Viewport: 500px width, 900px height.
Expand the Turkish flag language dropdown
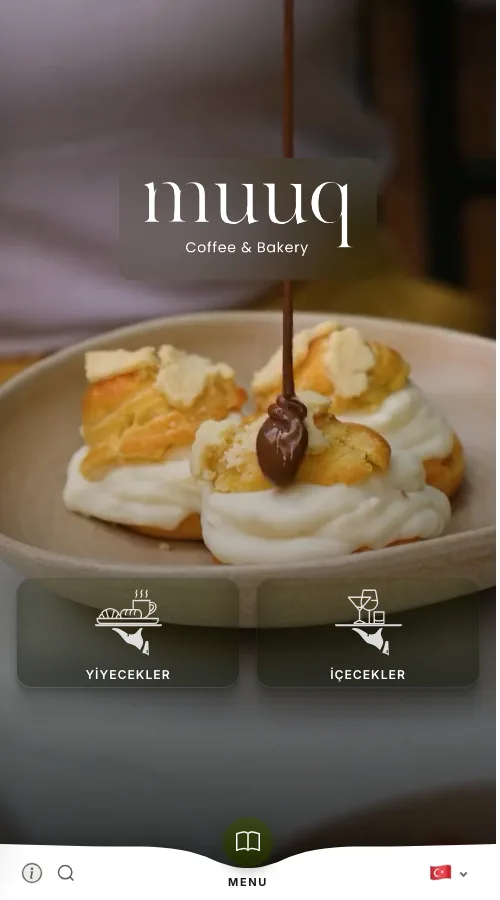(449, 873)
